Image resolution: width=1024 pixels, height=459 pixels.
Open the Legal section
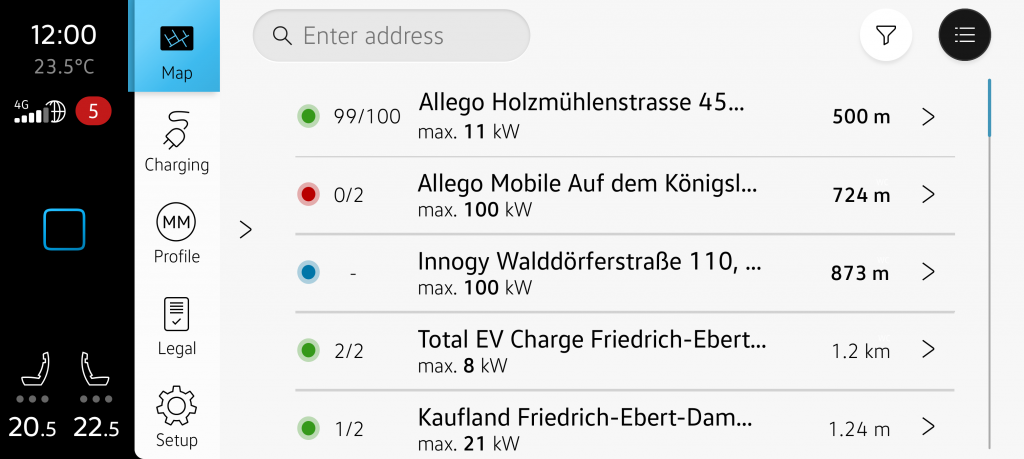[x=176, y=327]
